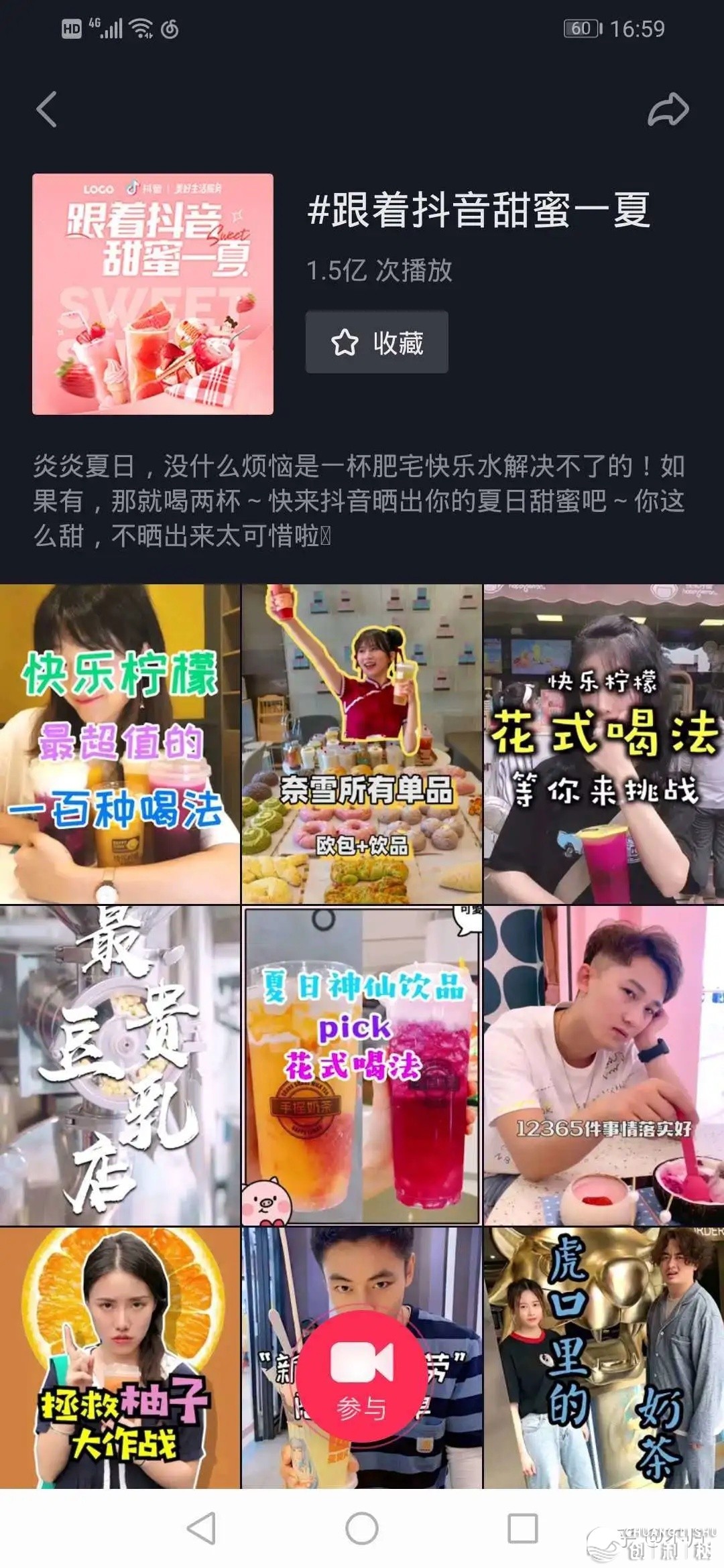Open the 快乐柠檬 一百种喝法 video
The height and width of the screenshot is (1568, 724).
119,744
